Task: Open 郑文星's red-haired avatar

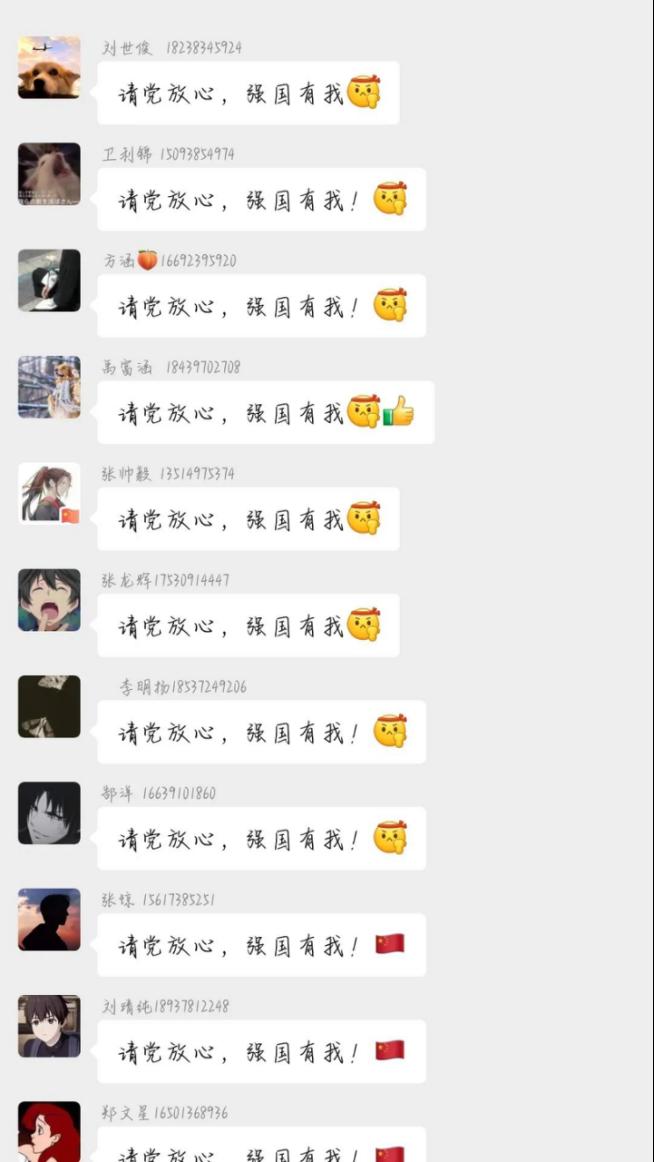Action: click(x=49, y=1131)
